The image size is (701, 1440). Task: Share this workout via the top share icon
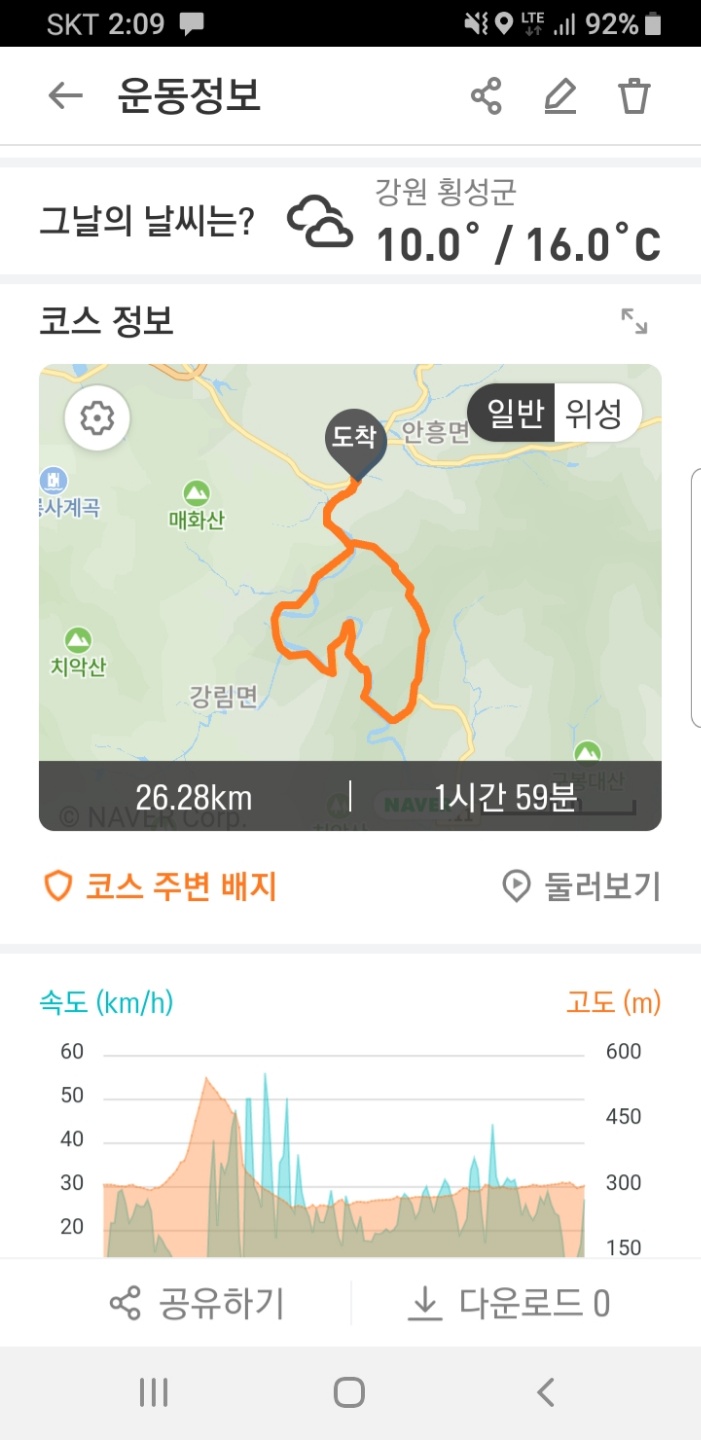coord(486,97)
